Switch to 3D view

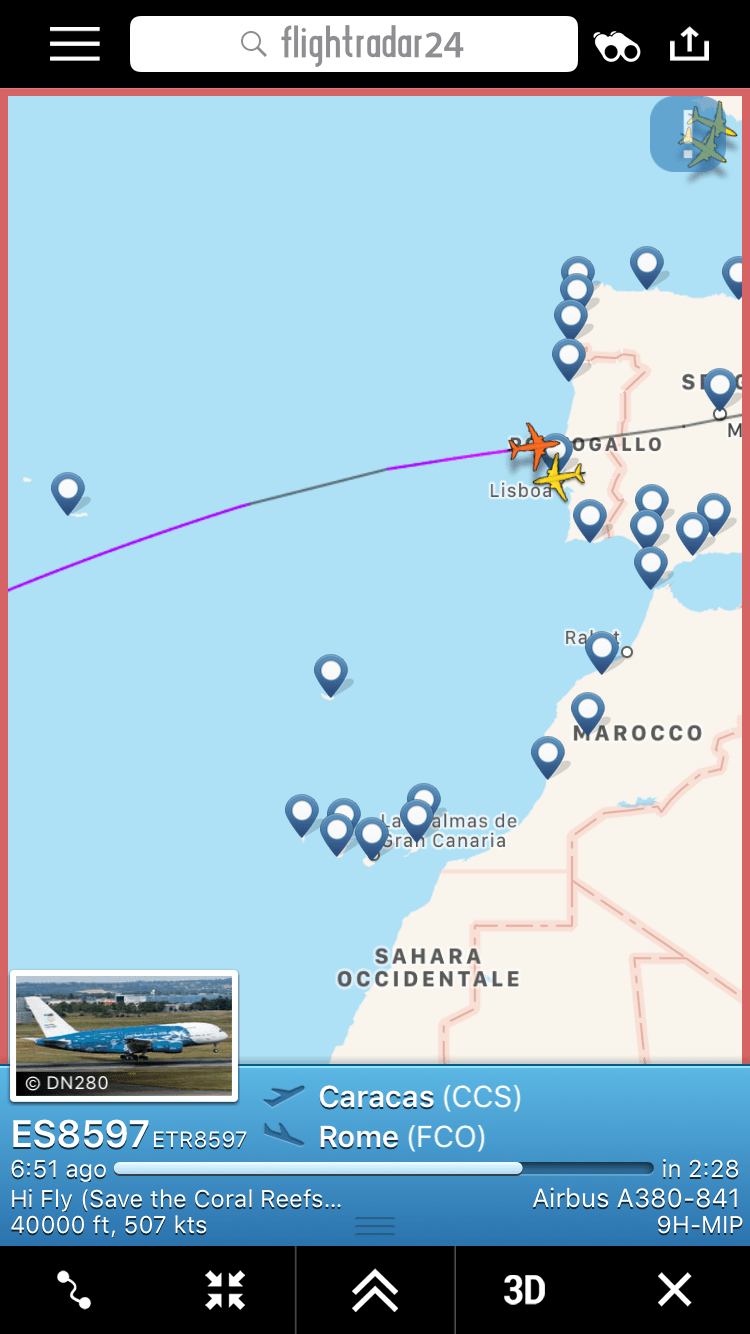(524, 1290)
